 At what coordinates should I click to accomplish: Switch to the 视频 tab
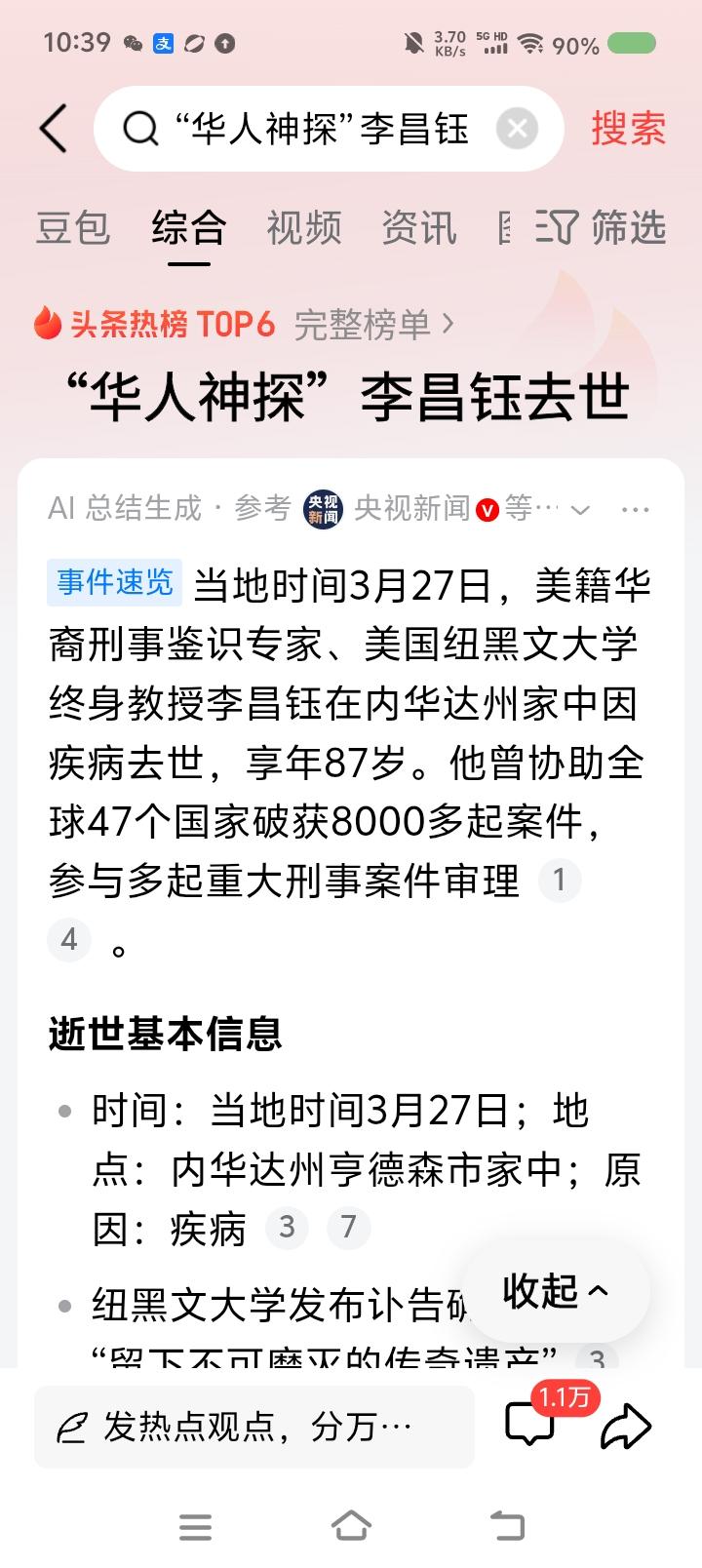click(304, 228)
